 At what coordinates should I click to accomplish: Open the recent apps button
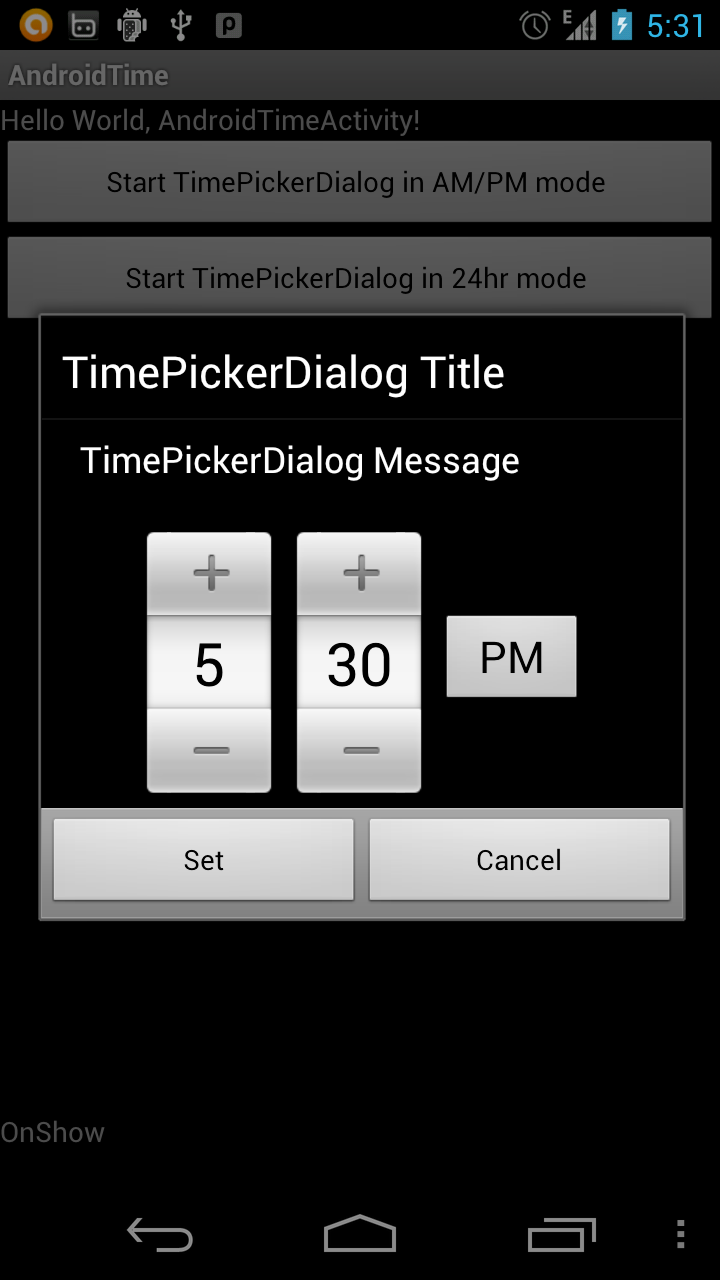[x=561, y=1235]
